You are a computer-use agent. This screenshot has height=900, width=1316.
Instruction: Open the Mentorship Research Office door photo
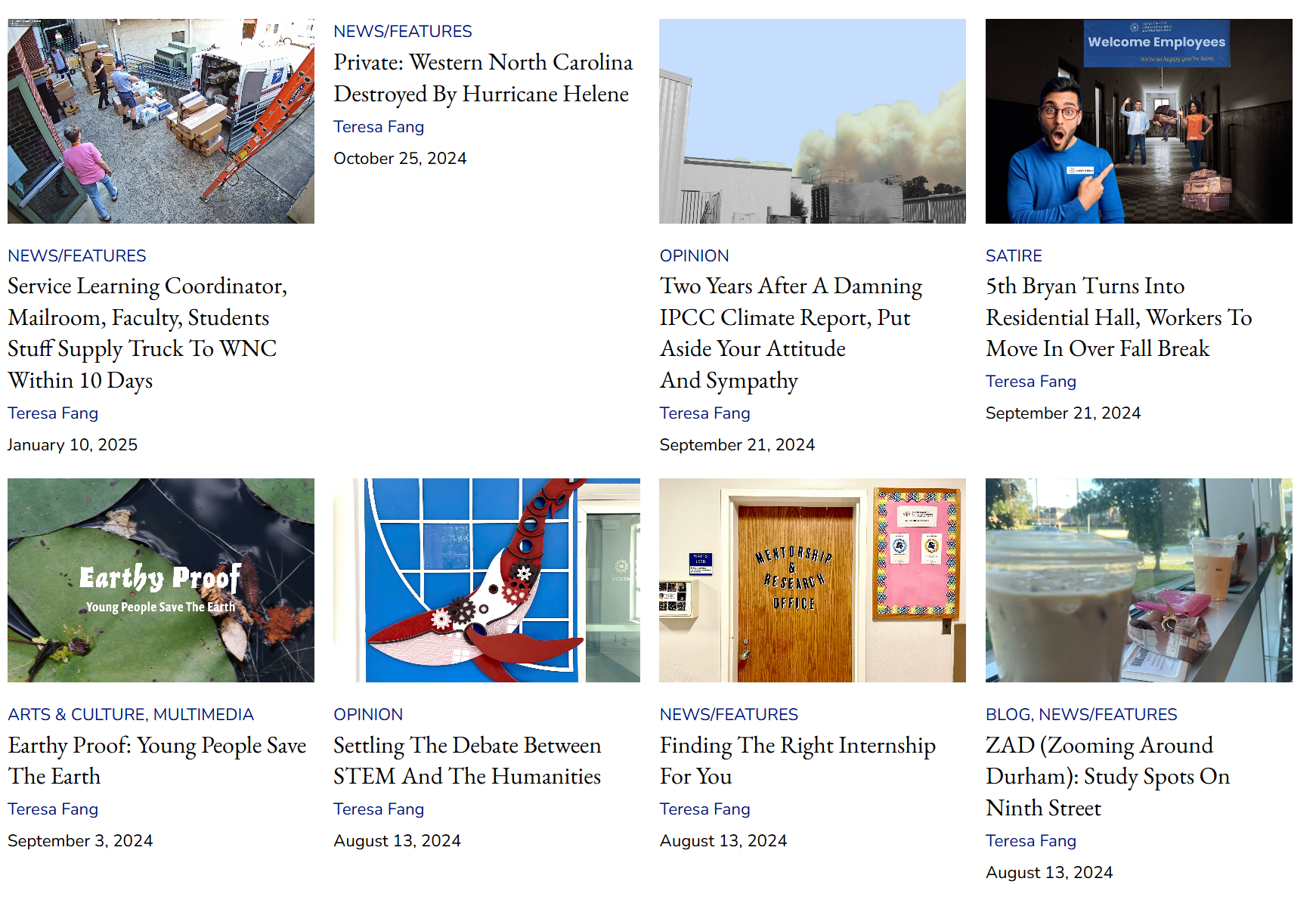[x=812, y=580]
